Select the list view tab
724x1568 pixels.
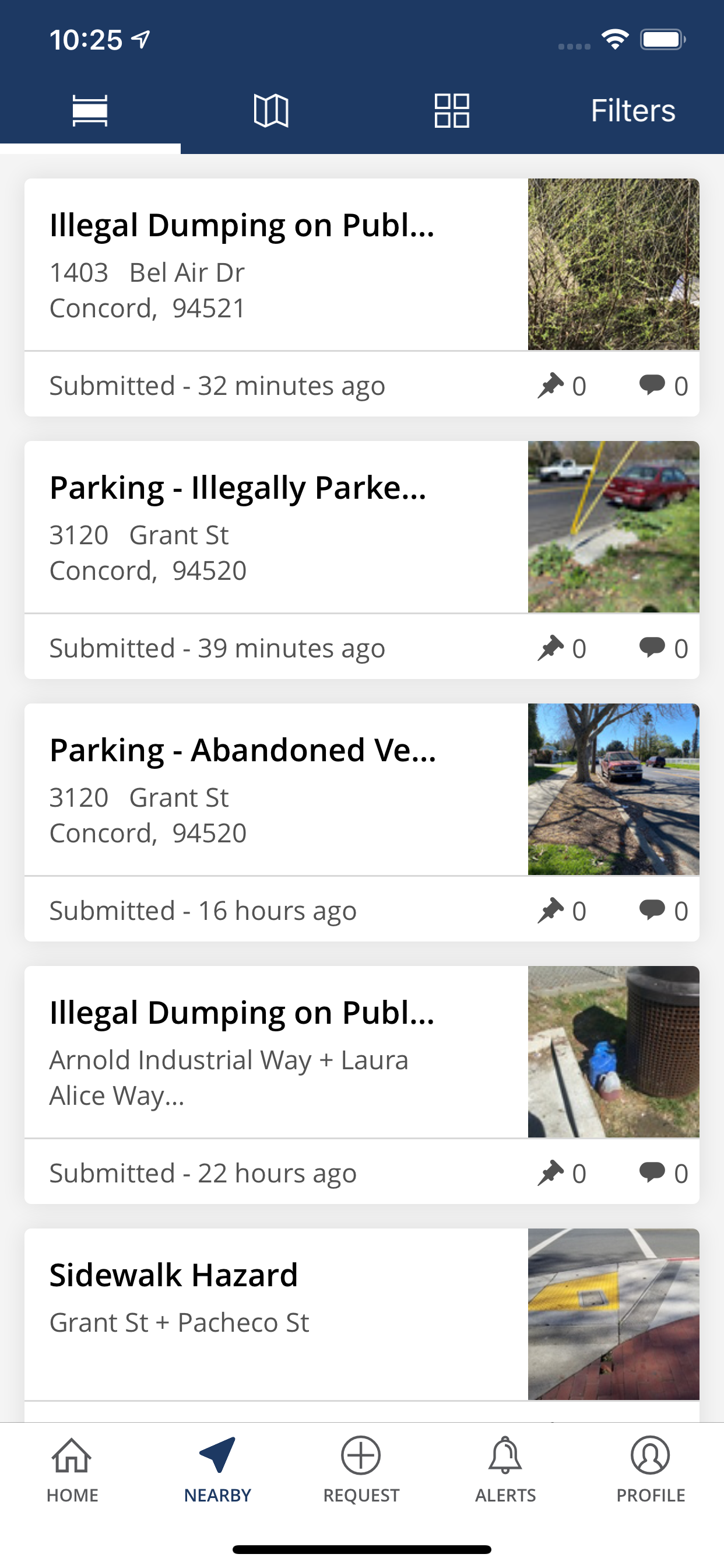click(90, 111)
